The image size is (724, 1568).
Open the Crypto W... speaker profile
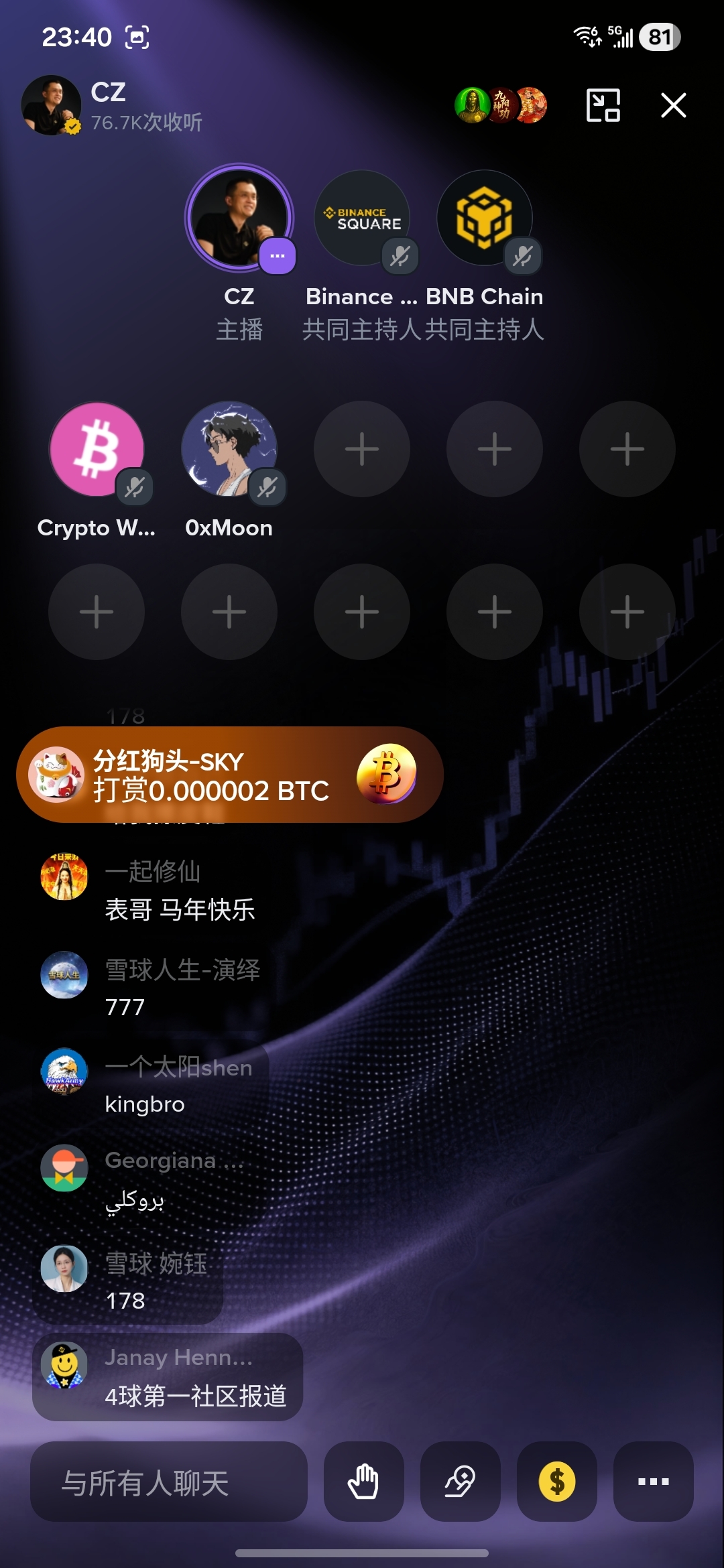point(97,449)
